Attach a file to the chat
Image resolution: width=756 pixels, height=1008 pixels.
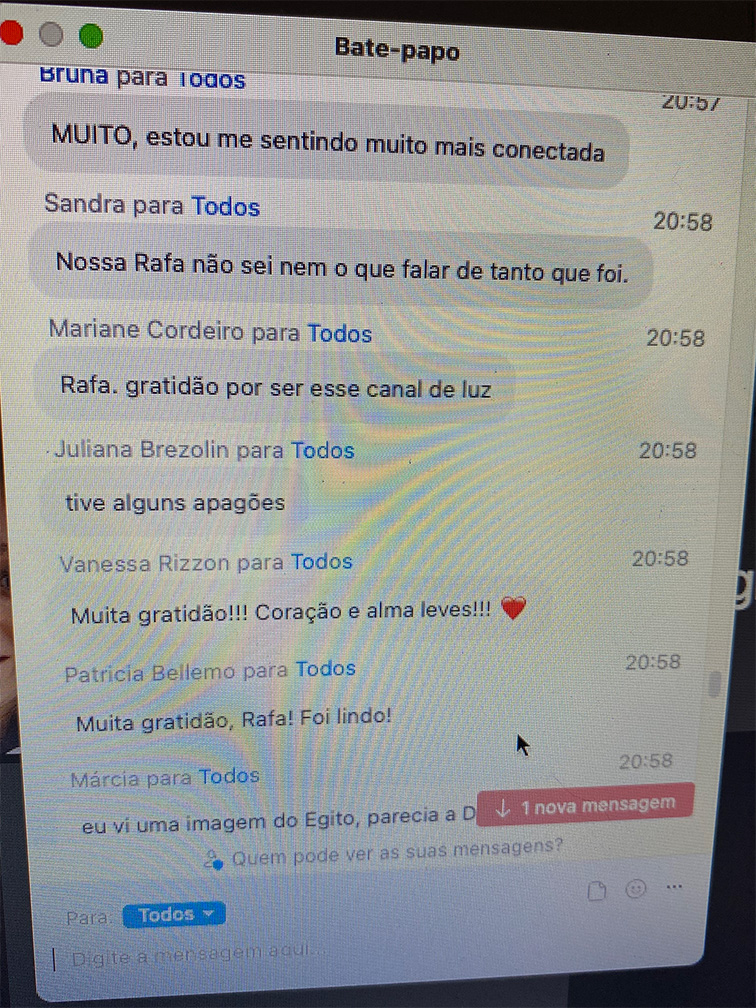596,891
